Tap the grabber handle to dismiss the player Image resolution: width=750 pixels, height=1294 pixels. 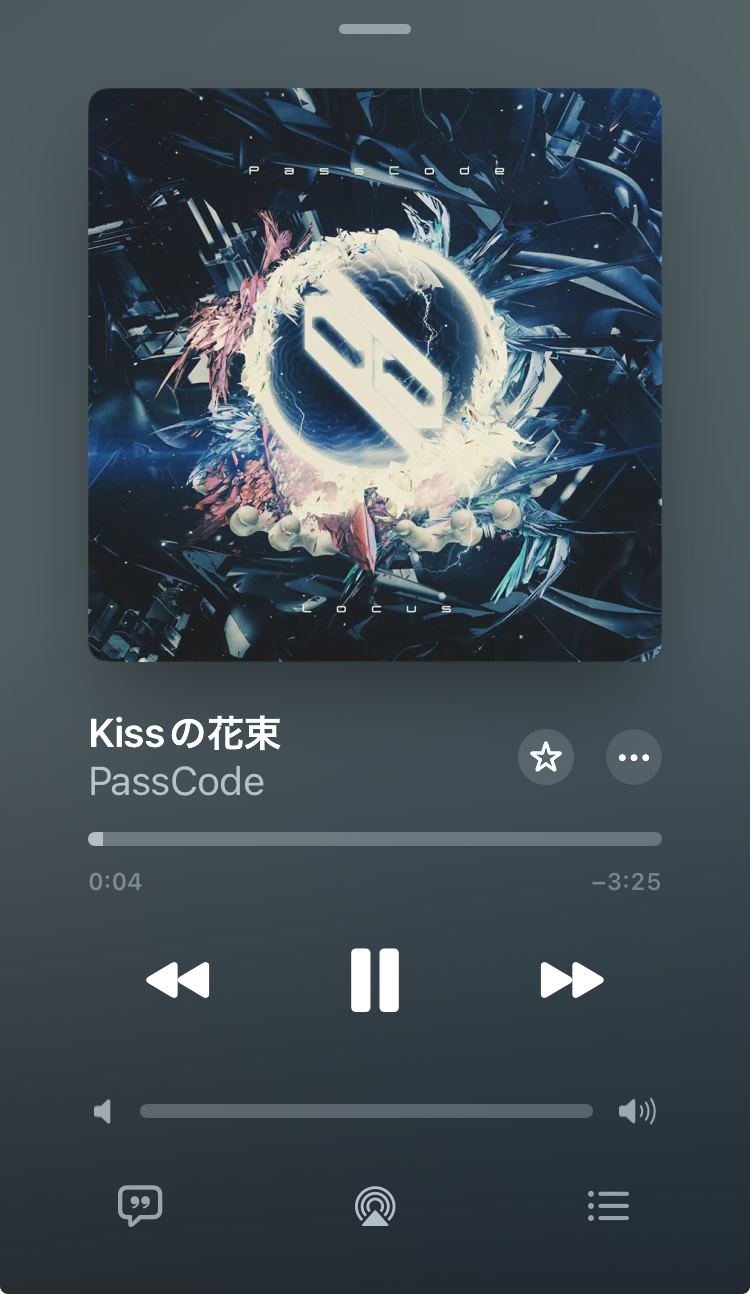(375, 29)
